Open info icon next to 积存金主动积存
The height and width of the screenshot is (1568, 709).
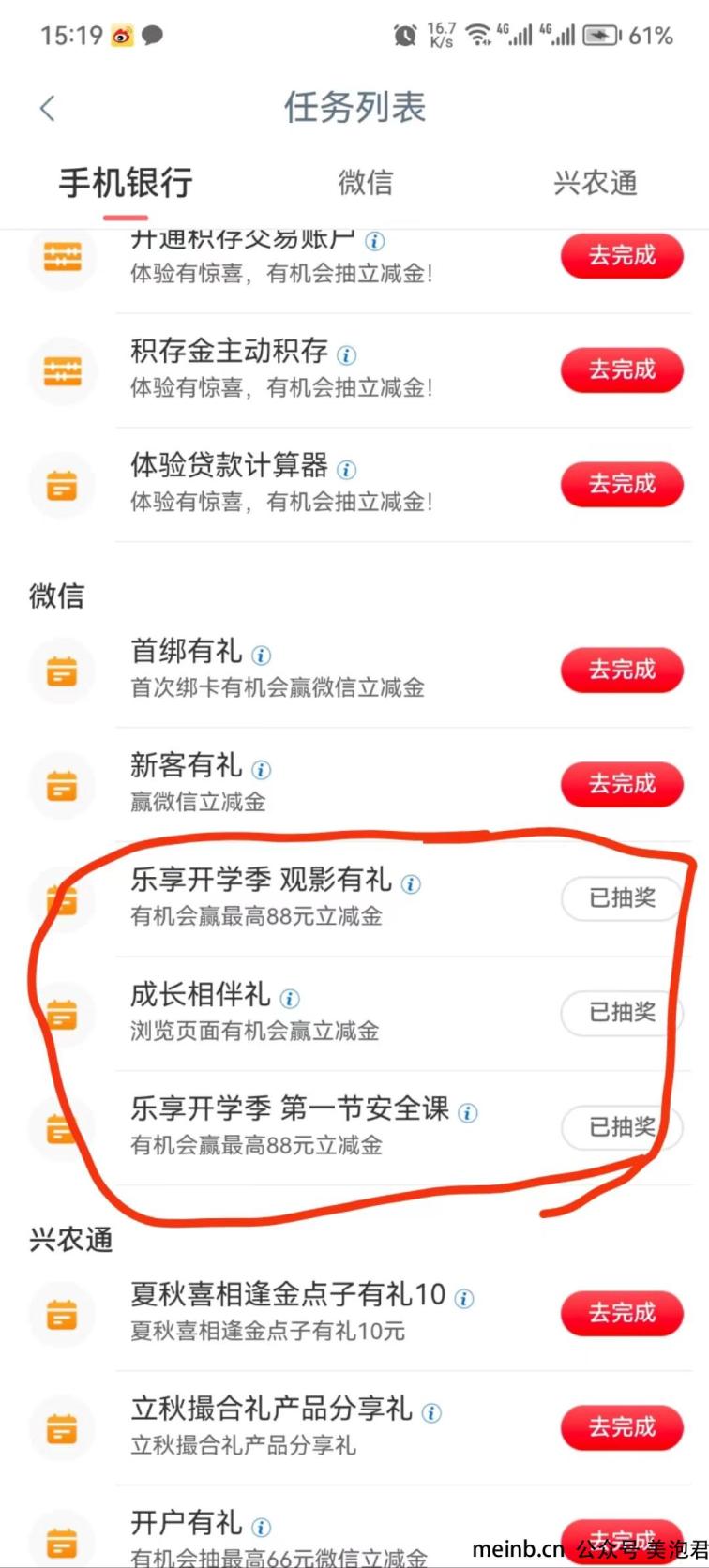346,355
